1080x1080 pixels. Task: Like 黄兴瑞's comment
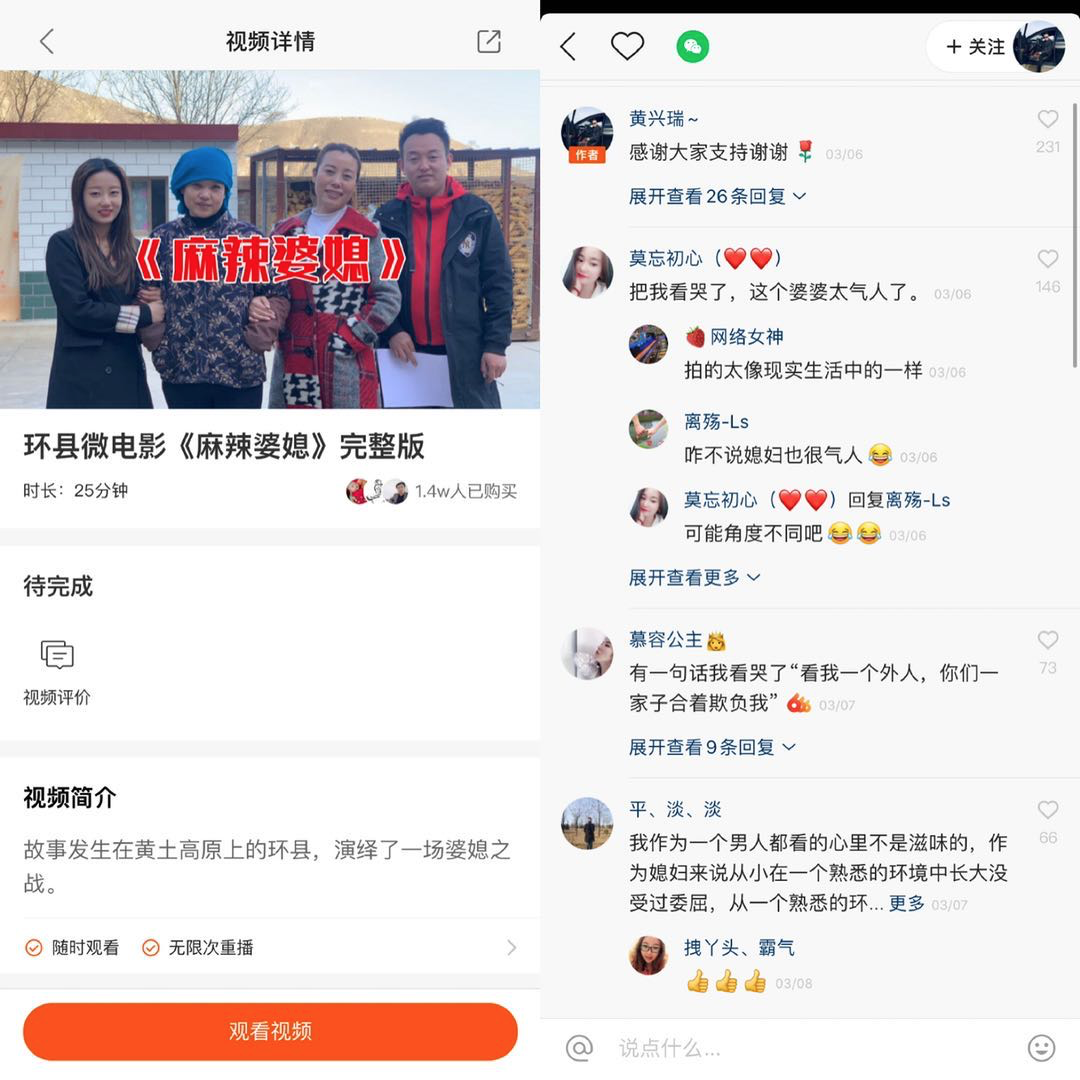[1047, 121]
